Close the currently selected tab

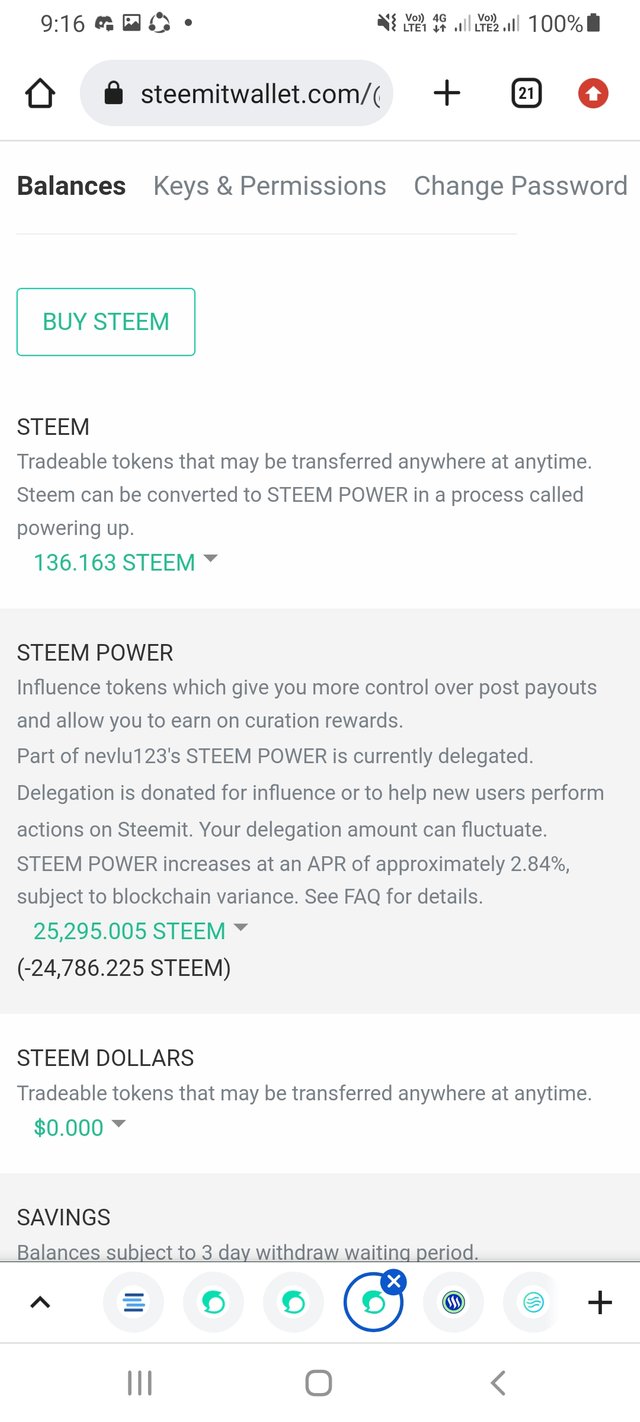394,1281
